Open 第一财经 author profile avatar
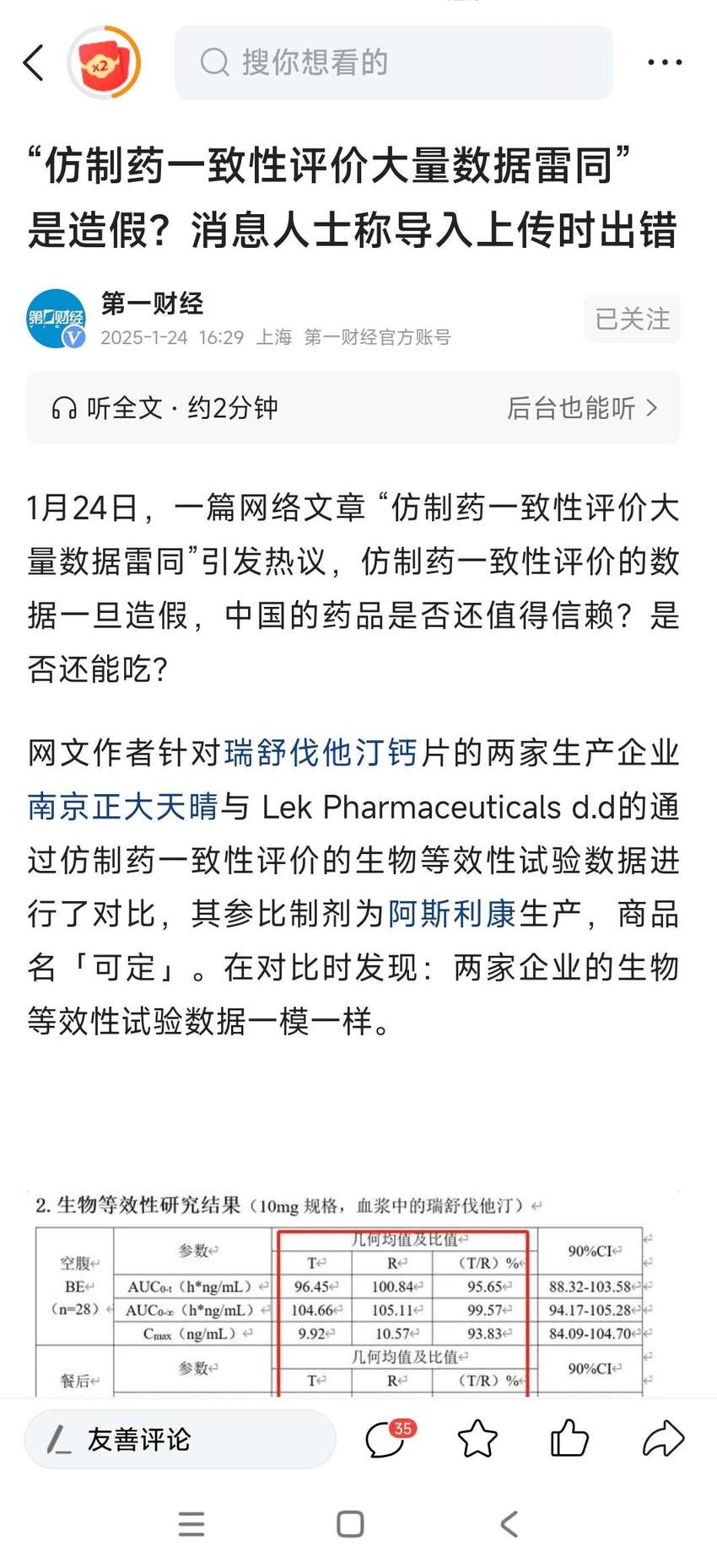This screenshot has width=717, height=1568. [x=56, y=319]
